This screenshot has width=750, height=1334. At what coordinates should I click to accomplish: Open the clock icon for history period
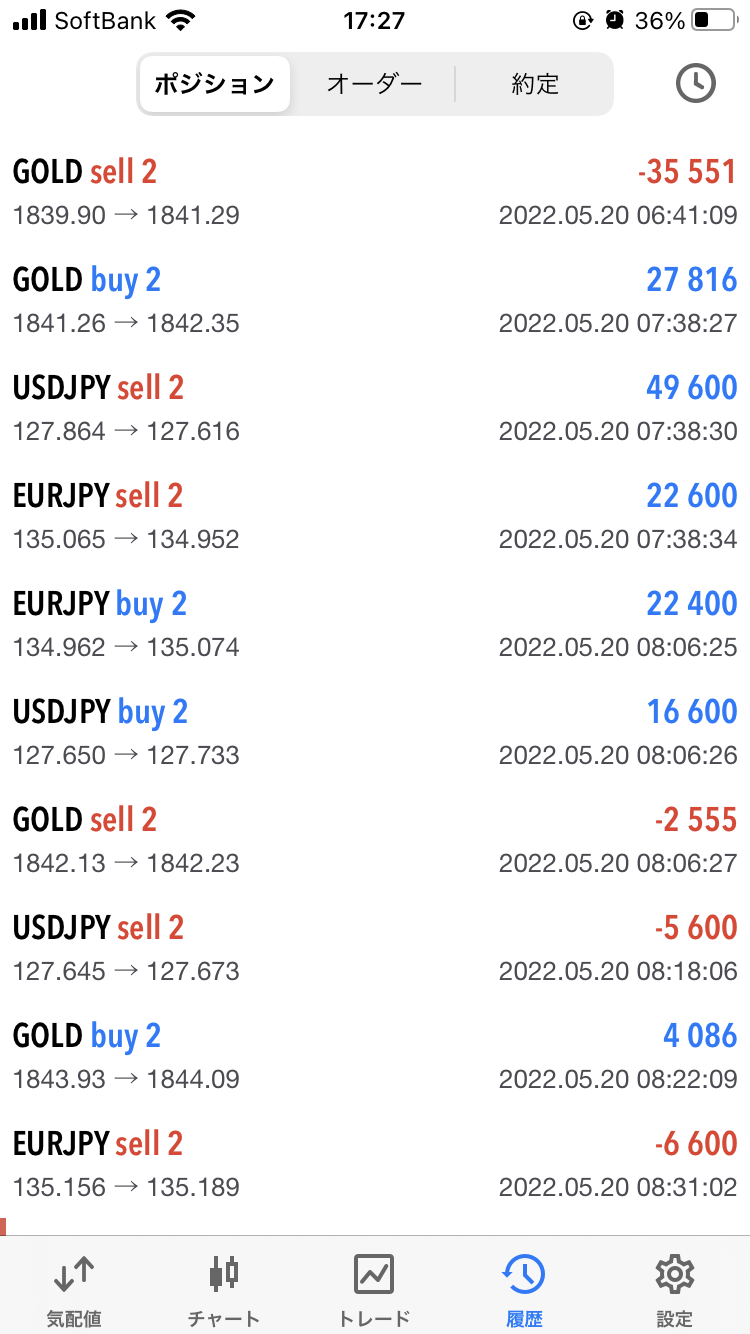(696, 84)
